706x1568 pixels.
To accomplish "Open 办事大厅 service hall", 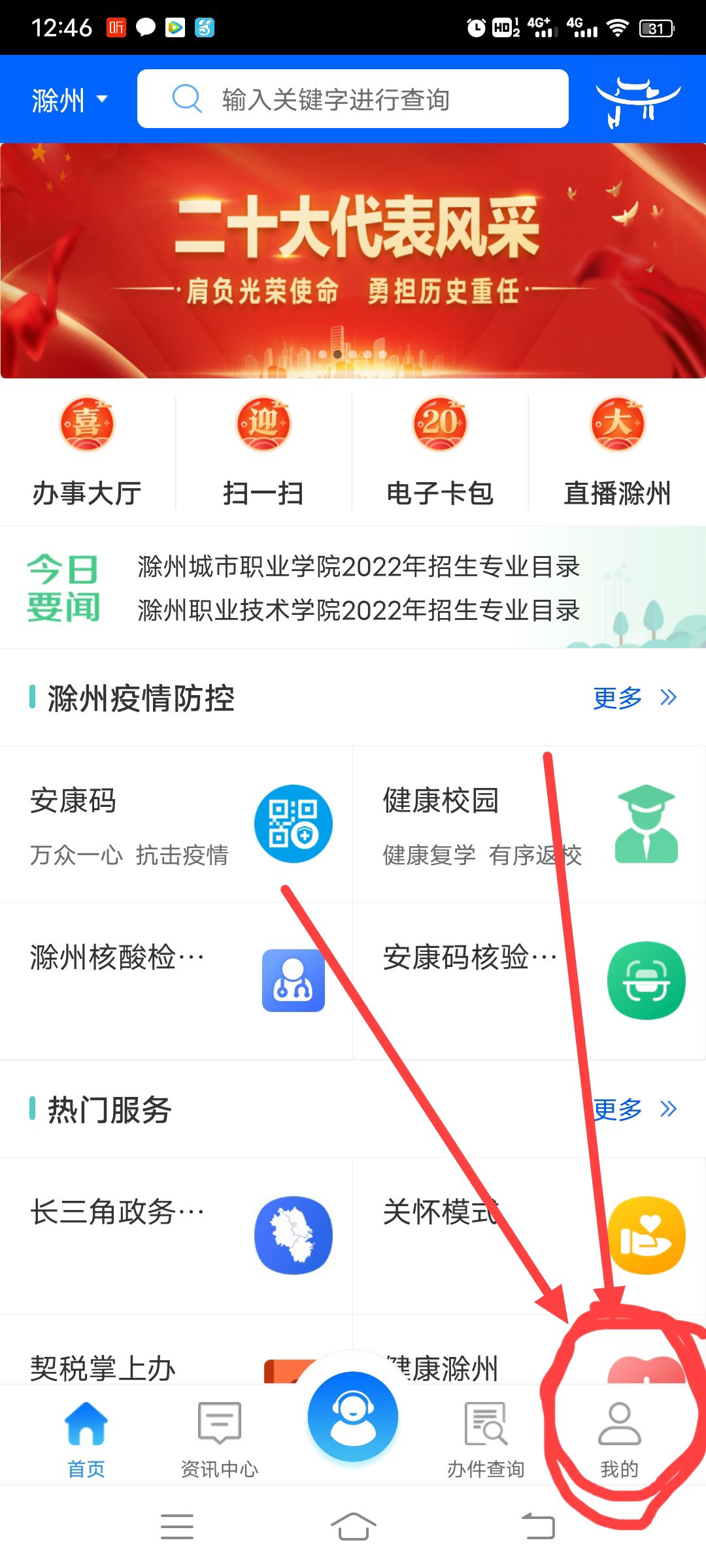I will [87, 452].
